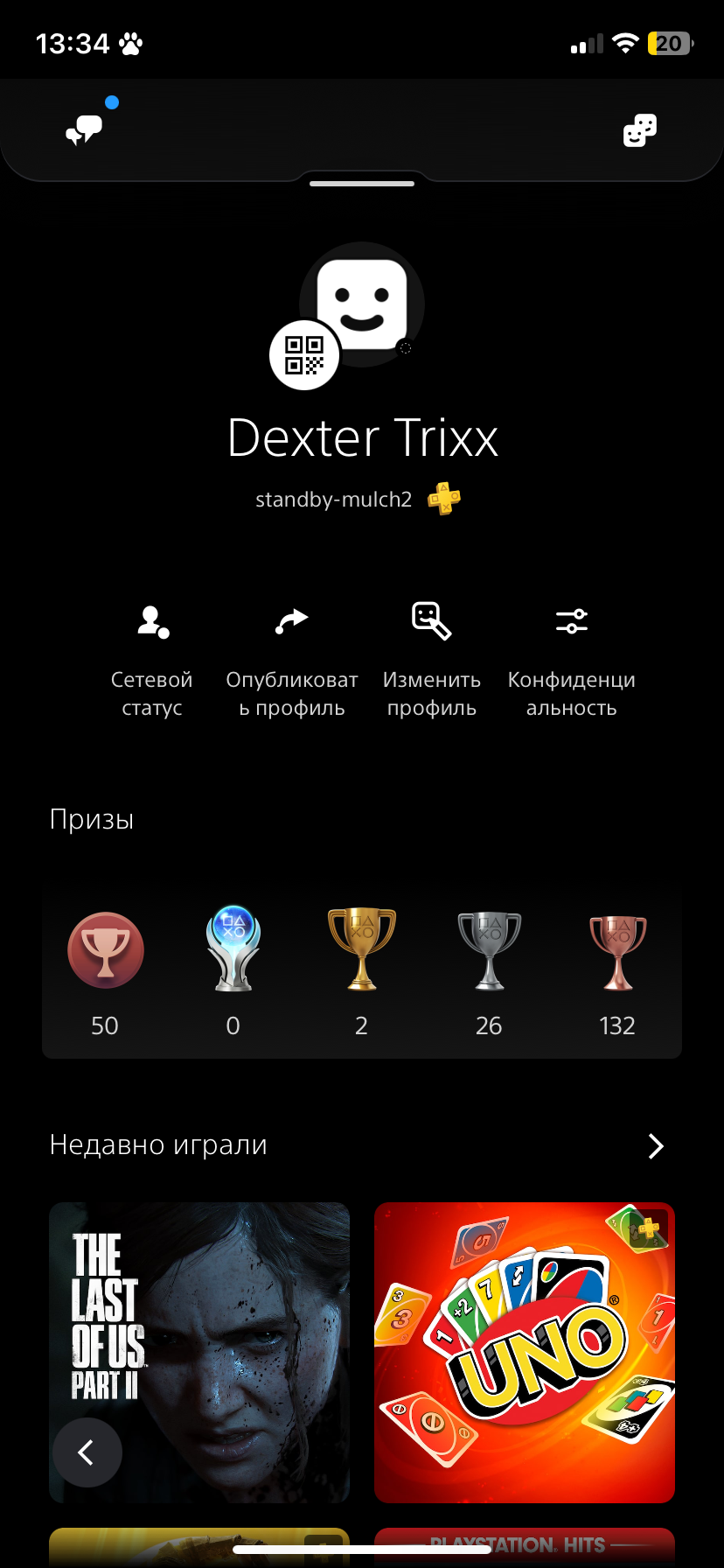
Task: Expand Недавно играли with the arrow
Action: point(656,1146)
